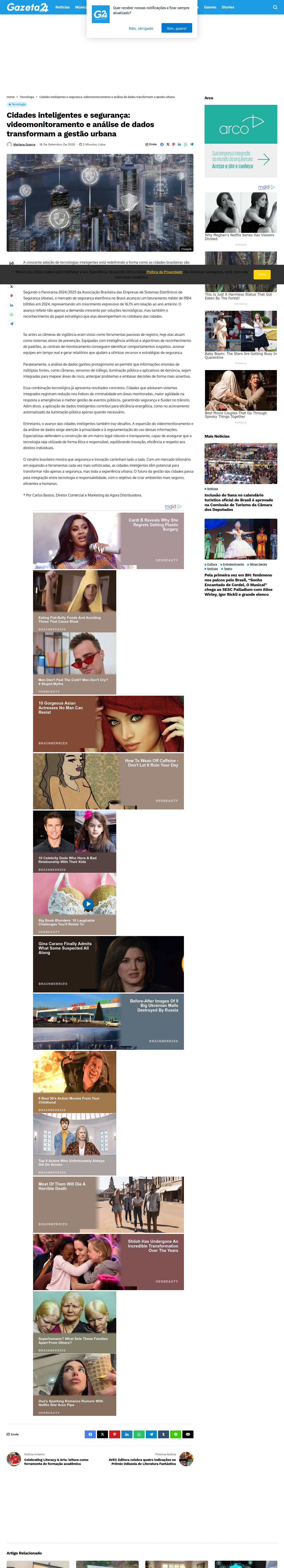Read 'Inclusão do Sana no calendário turístico' news
Image resolution: width=284 pixels, height=1568 pixels.
(x=238, y=502)
